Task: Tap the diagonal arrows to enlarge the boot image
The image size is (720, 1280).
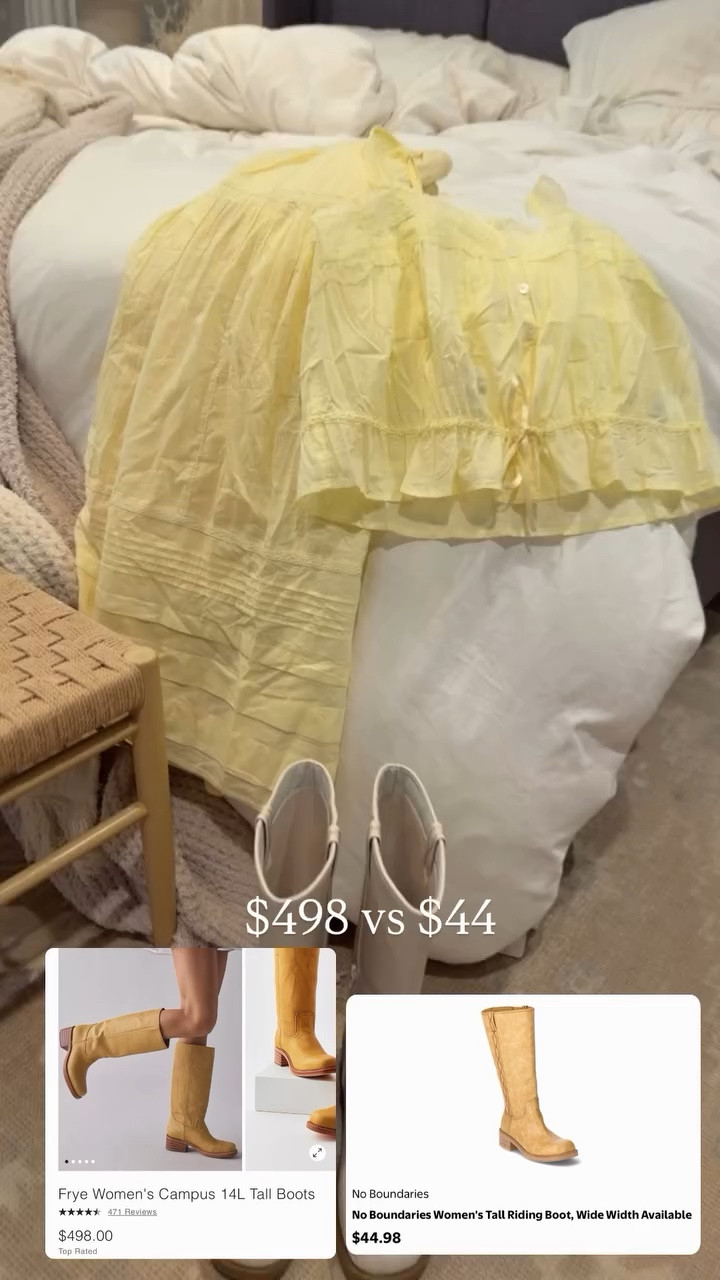Action: [x=317, y=1152]
